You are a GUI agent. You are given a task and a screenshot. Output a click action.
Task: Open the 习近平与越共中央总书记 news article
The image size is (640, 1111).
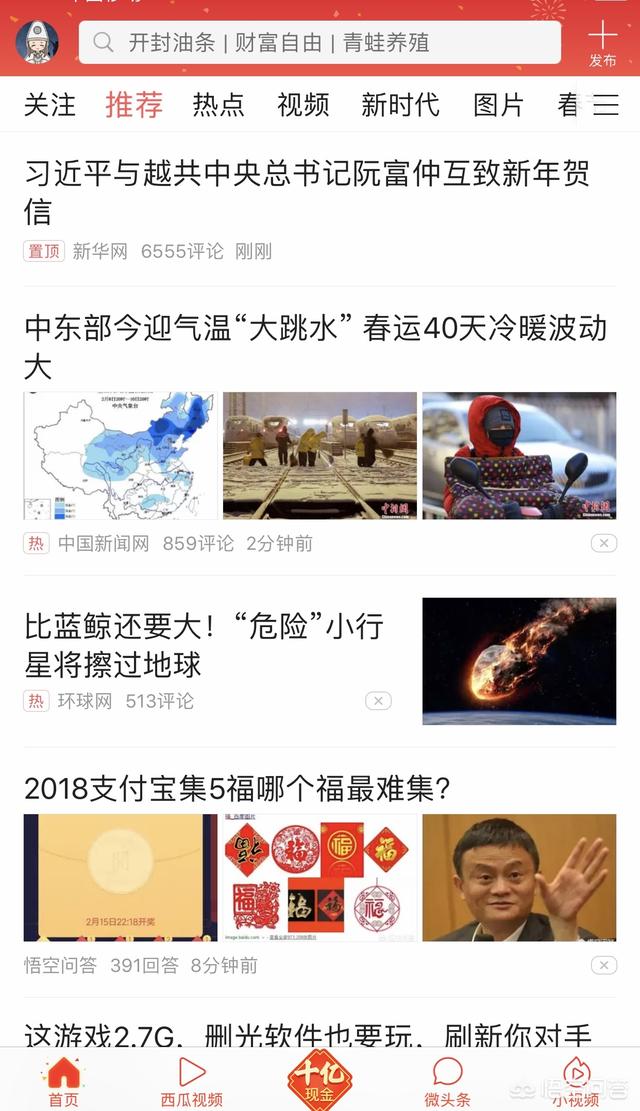306,192
